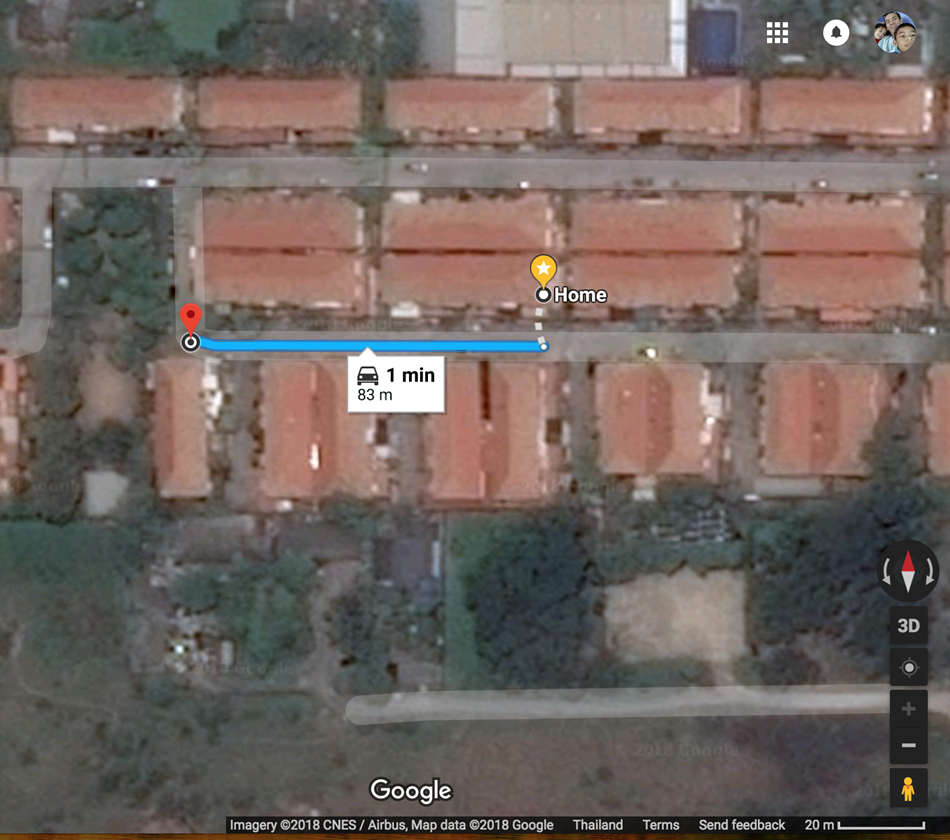Zoom in on the map

(x=908, y=710)
